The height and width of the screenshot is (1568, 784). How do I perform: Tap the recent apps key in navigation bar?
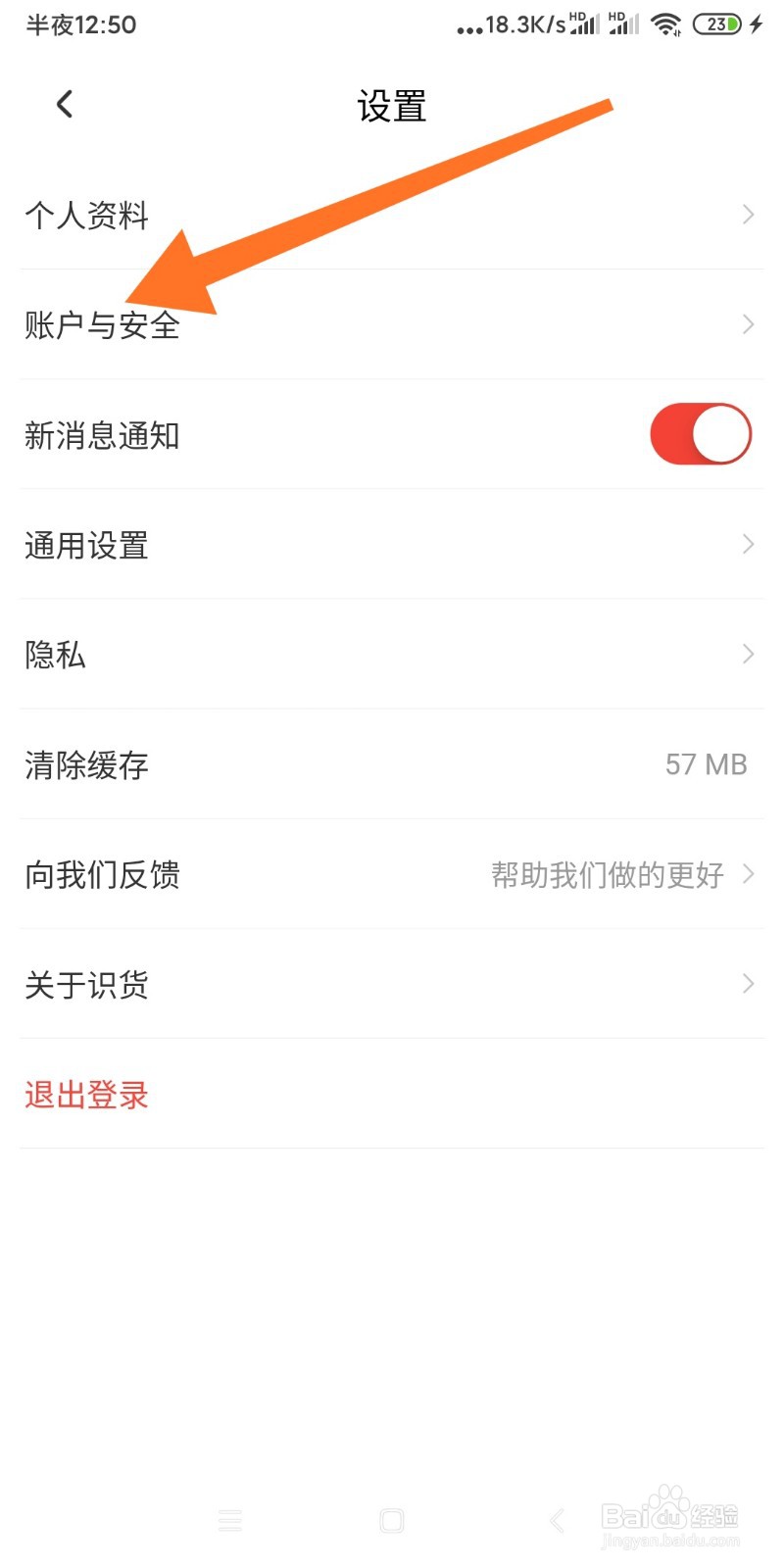[x=230, y=1520]
